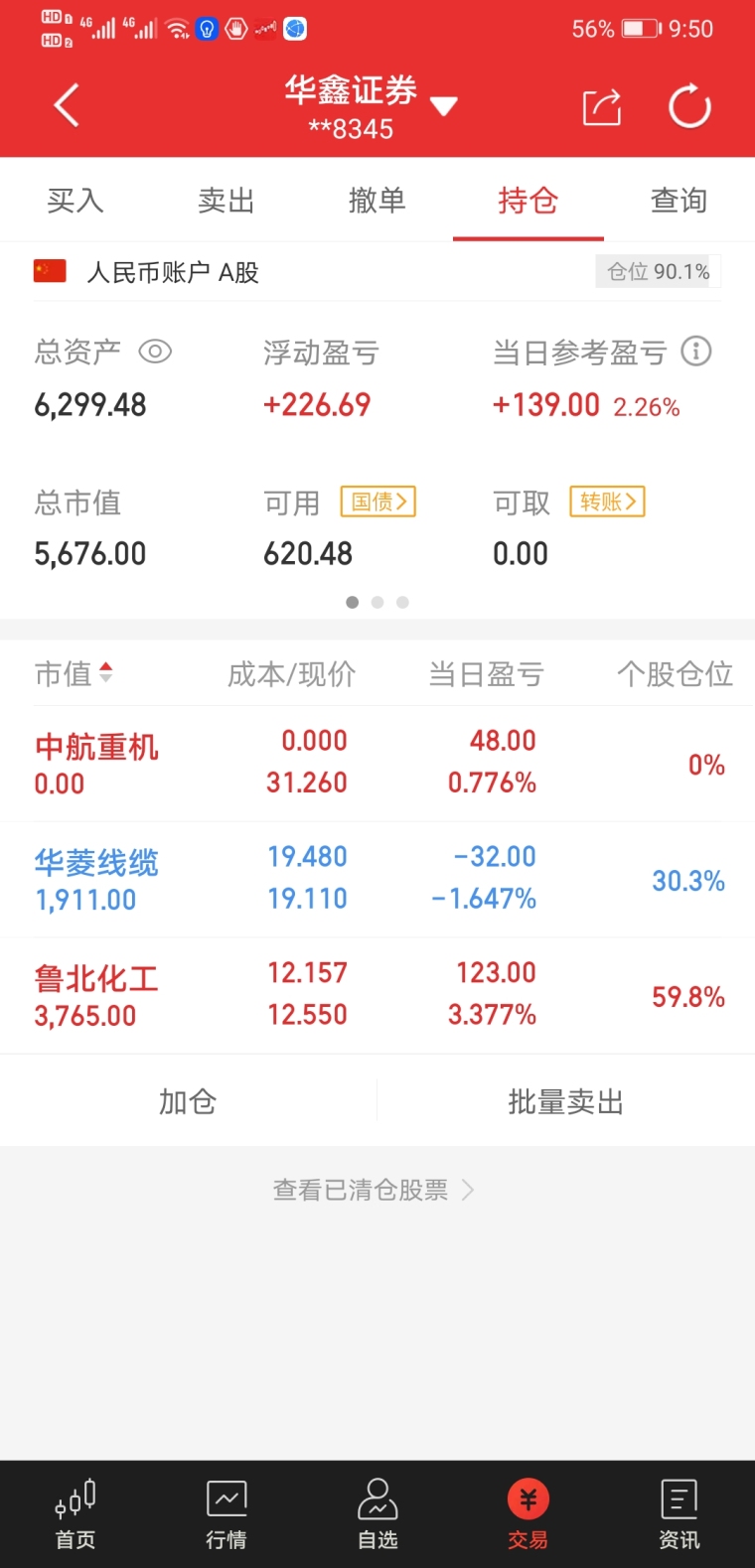The width and height of the screenshot is (755, 1568).
Task: Hide total assets with the eye icon
Action: point(155,352)
